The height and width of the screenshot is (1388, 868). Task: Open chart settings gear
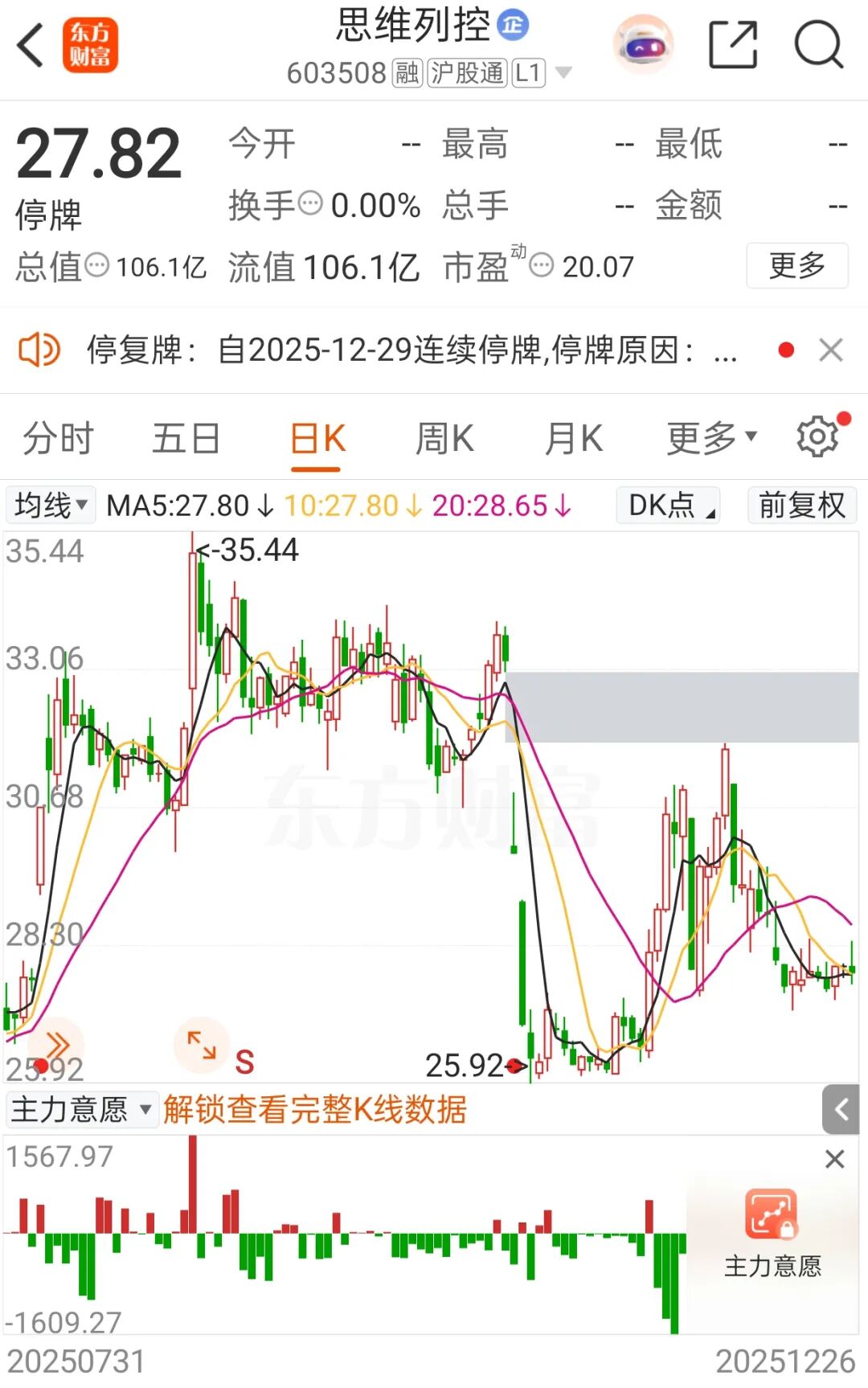[x=818, y=437]
